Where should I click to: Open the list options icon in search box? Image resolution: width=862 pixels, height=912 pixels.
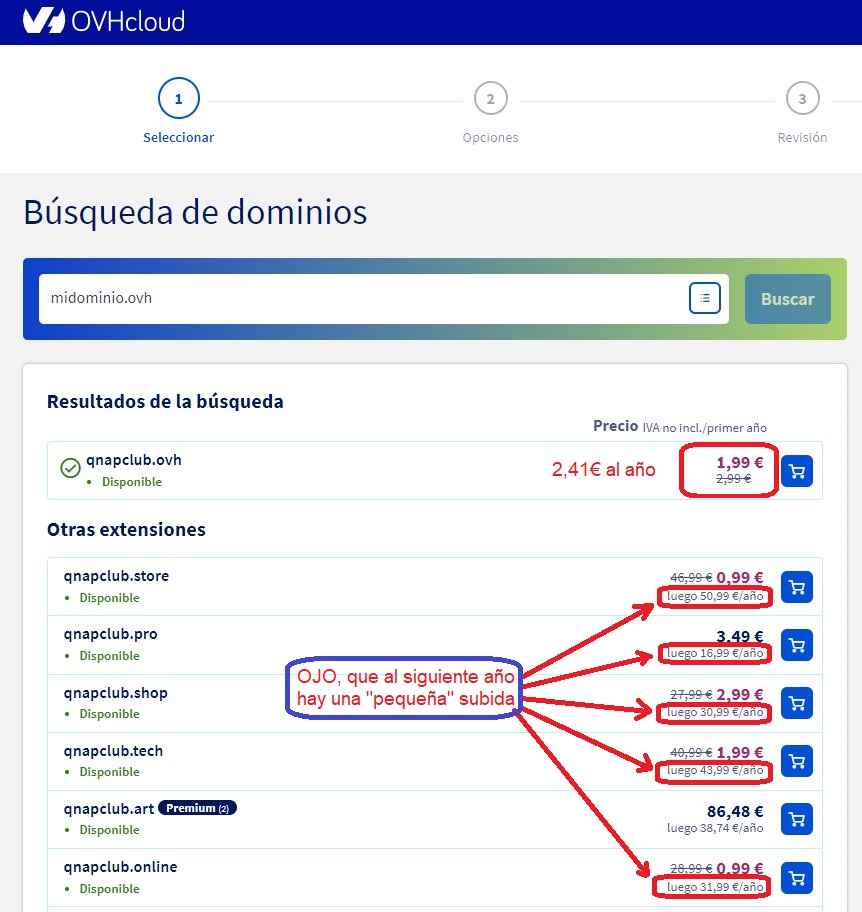coord(705,298)
